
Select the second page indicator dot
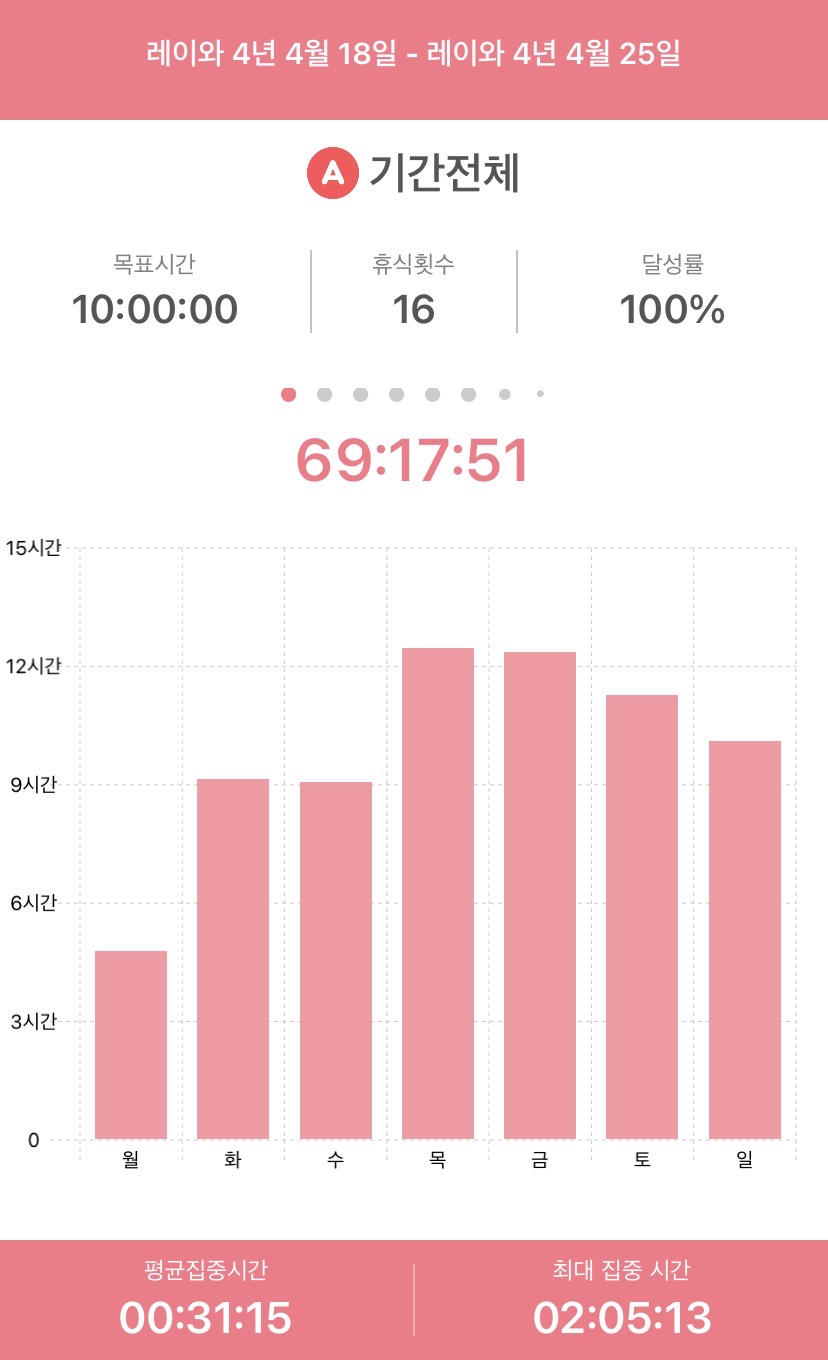point(324,395)
